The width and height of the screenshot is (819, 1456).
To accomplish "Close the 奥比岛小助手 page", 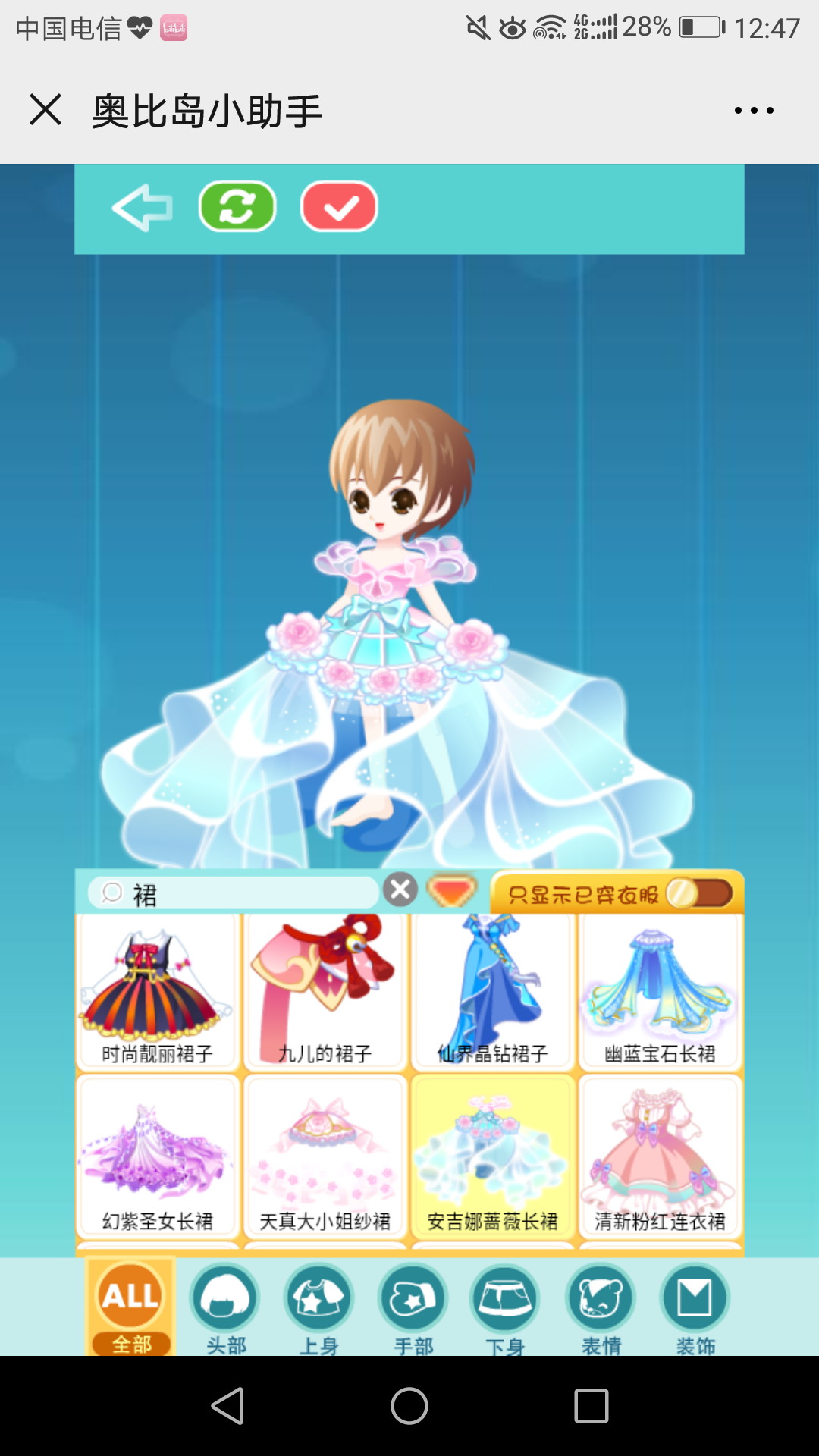I will (x=45, y=110).
